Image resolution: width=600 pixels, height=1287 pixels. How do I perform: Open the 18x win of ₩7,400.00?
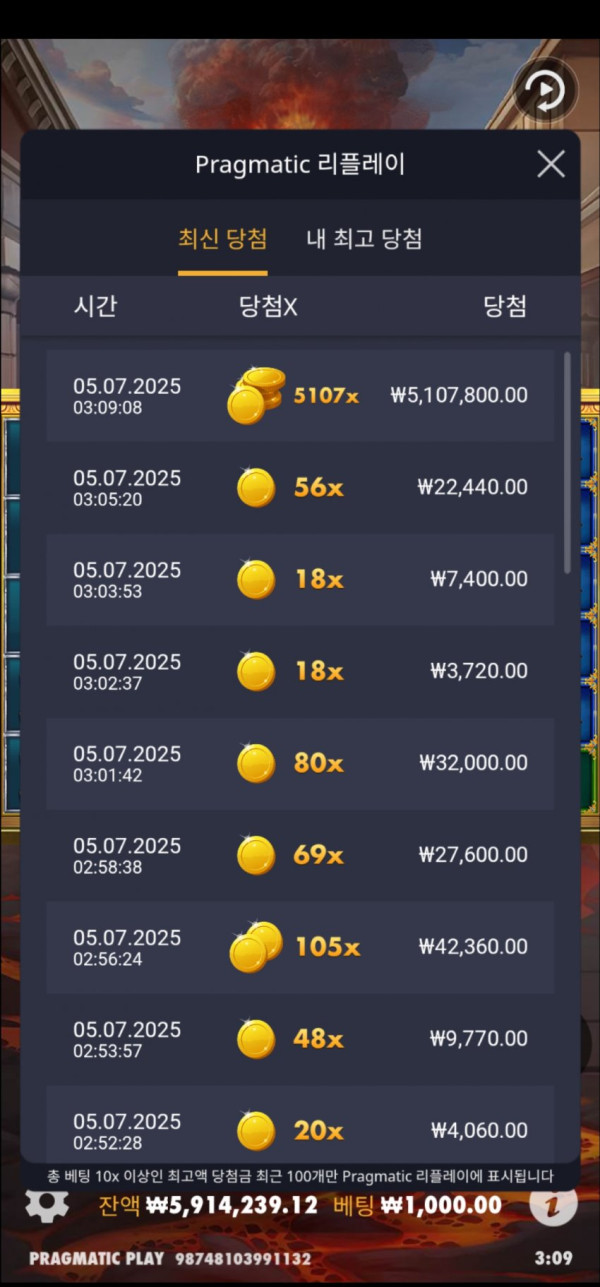coord(300,579)
